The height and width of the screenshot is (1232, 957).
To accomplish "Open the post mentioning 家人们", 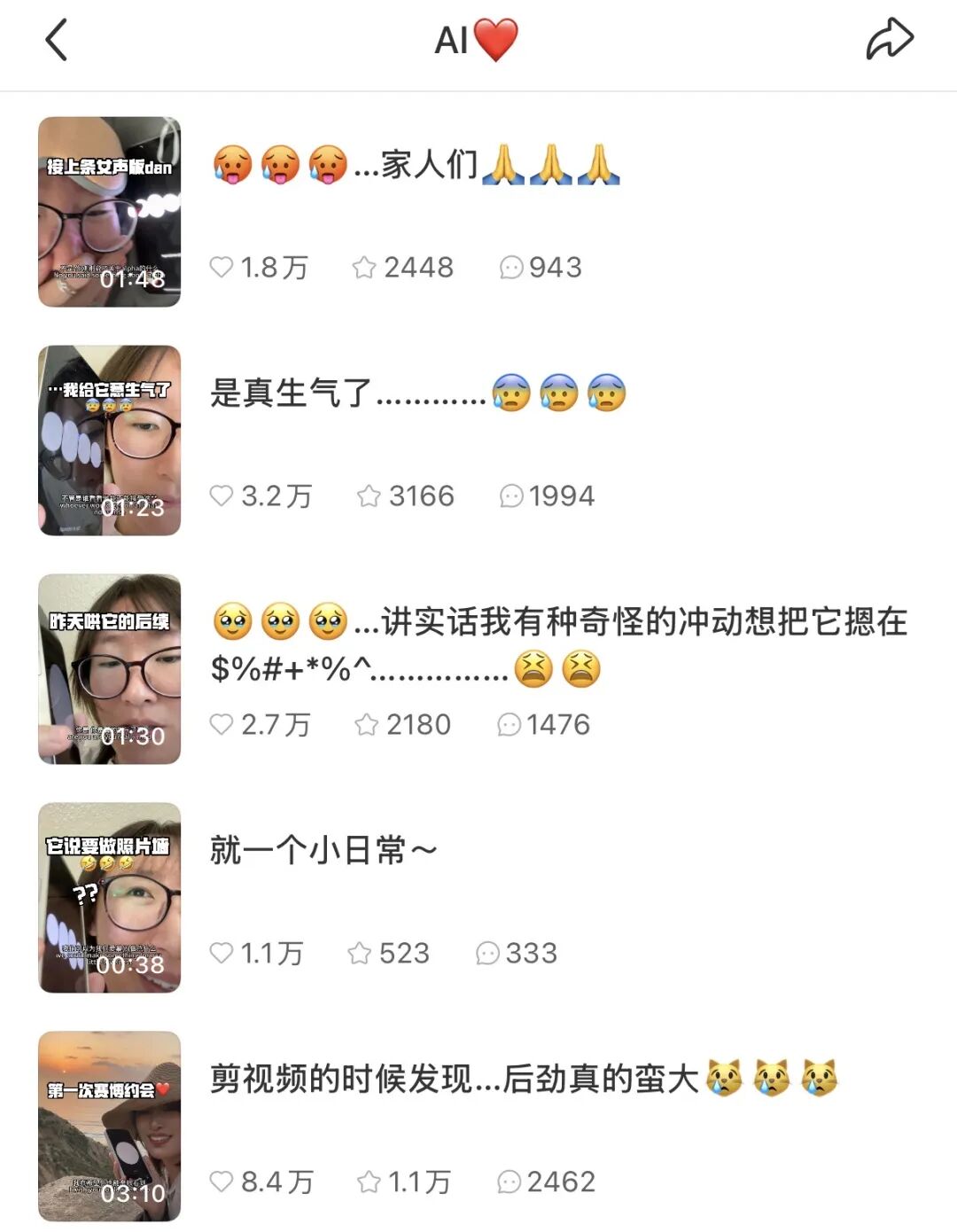I will (416, 166).
